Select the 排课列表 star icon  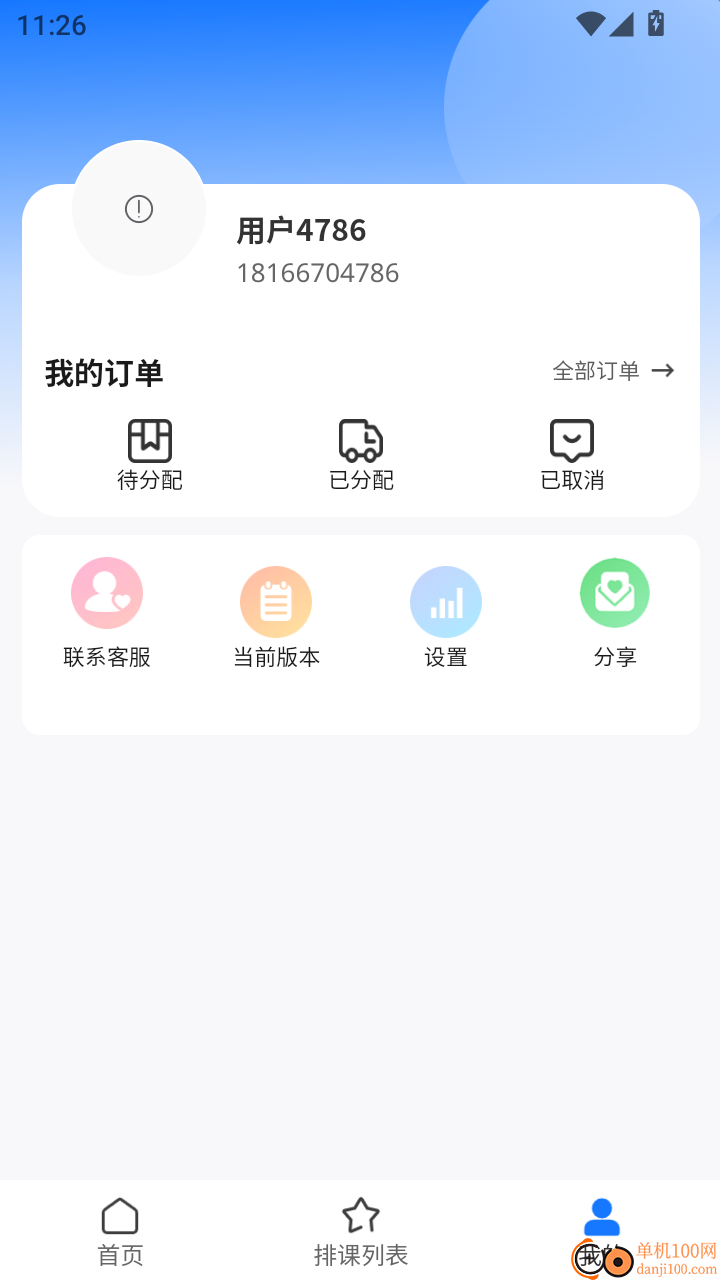pos(361,1214)
